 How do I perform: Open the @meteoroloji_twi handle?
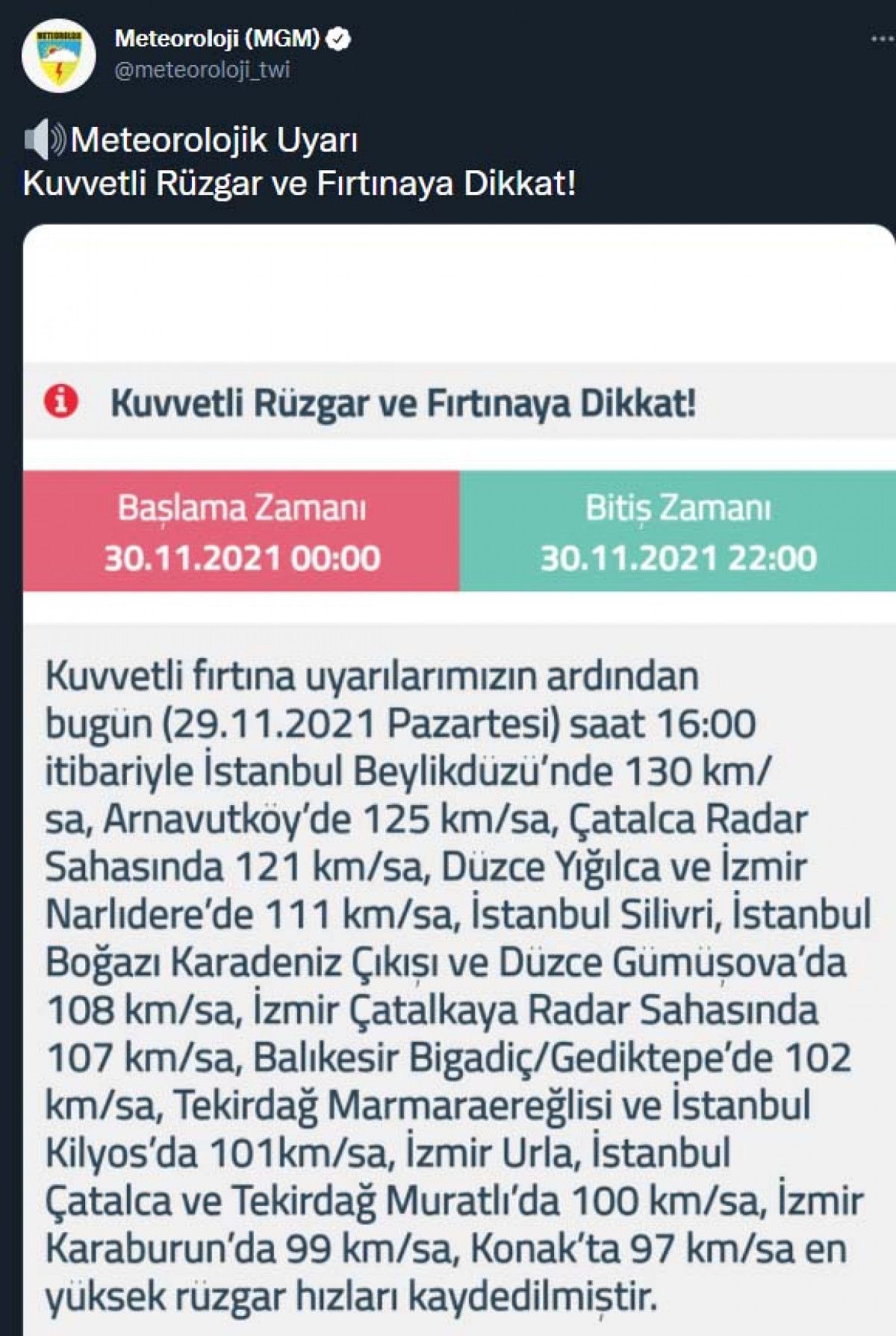tap(202, 70)
